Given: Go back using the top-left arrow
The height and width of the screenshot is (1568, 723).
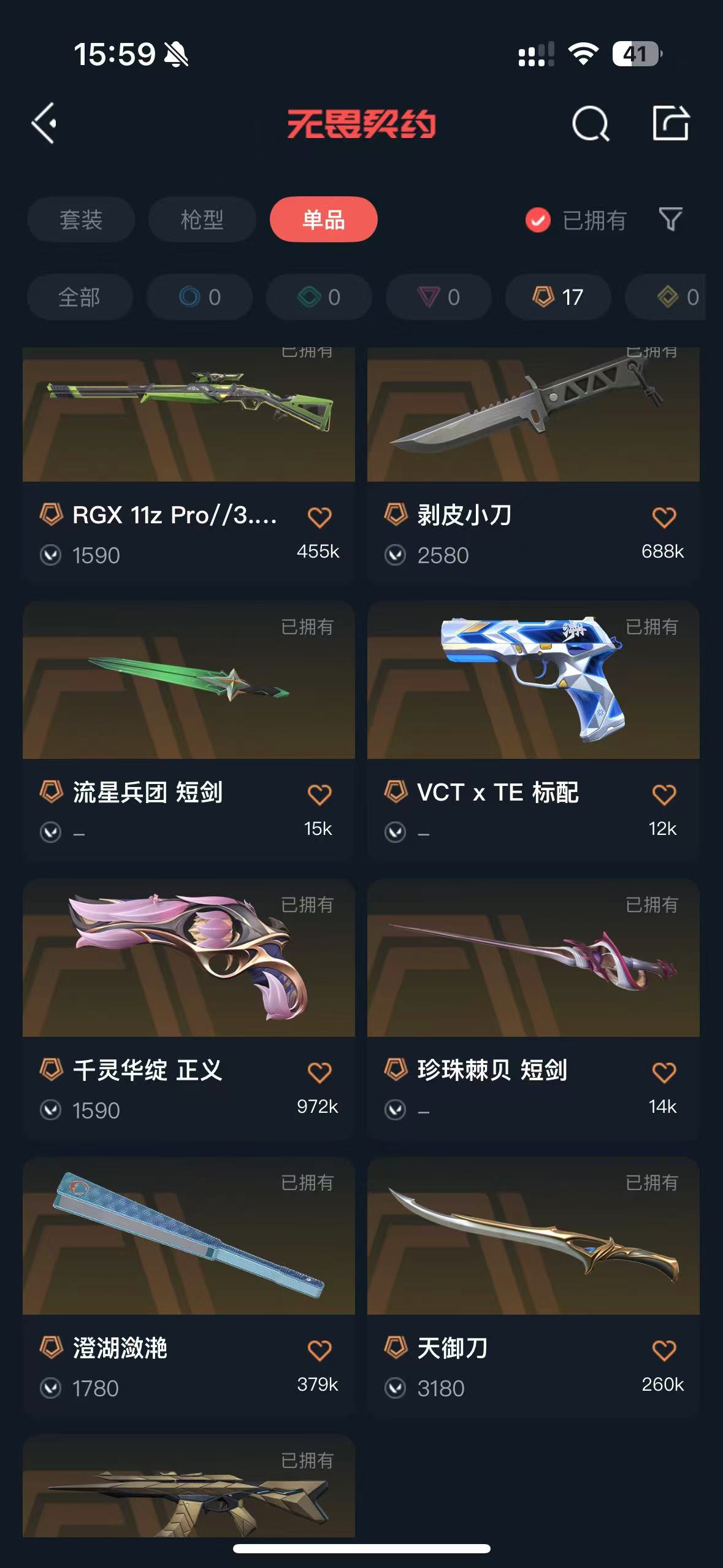Looking at the screenshot, I should (x=44, y=123).
